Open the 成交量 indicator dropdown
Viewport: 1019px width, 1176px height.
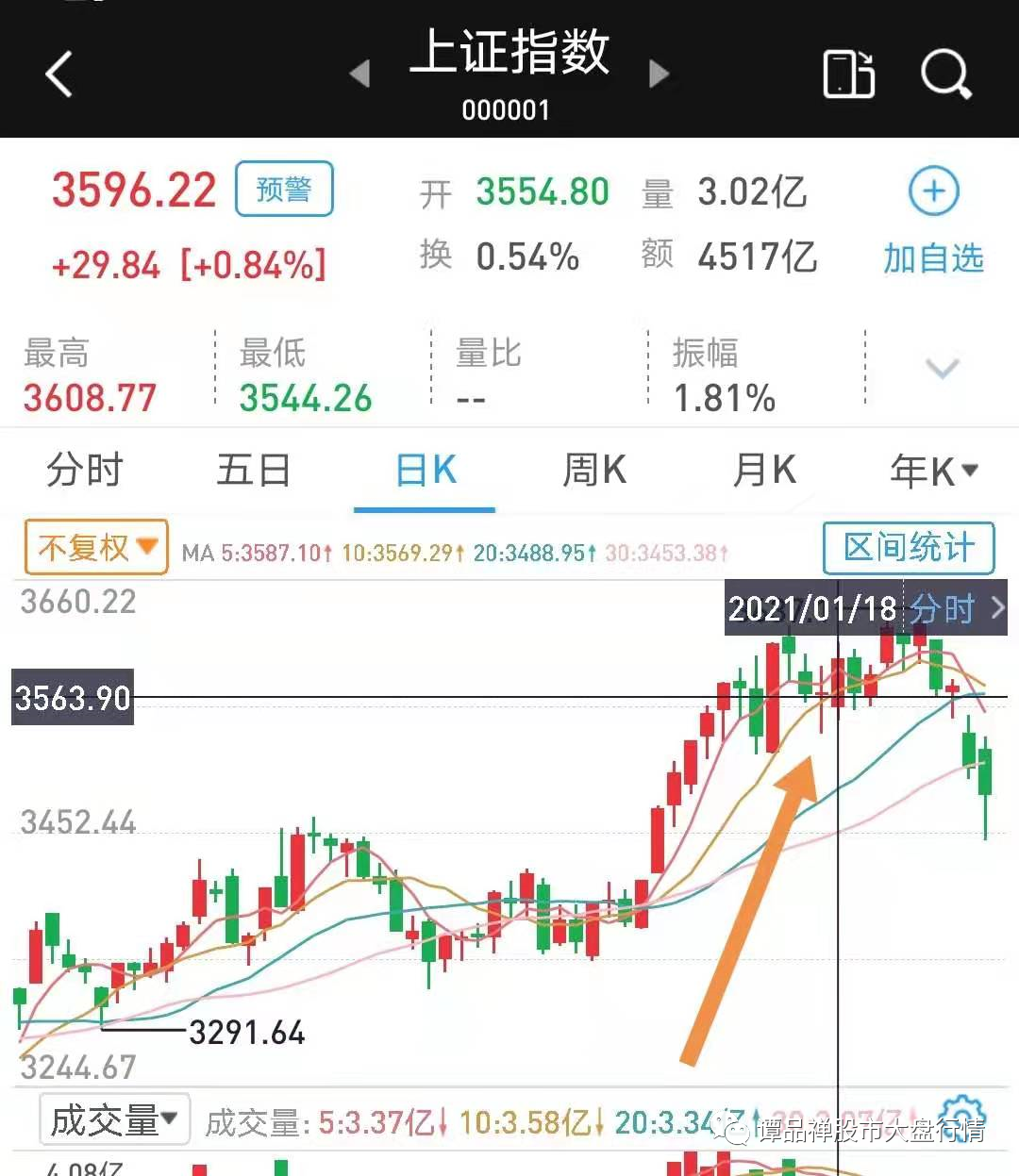click(113, 1118)
